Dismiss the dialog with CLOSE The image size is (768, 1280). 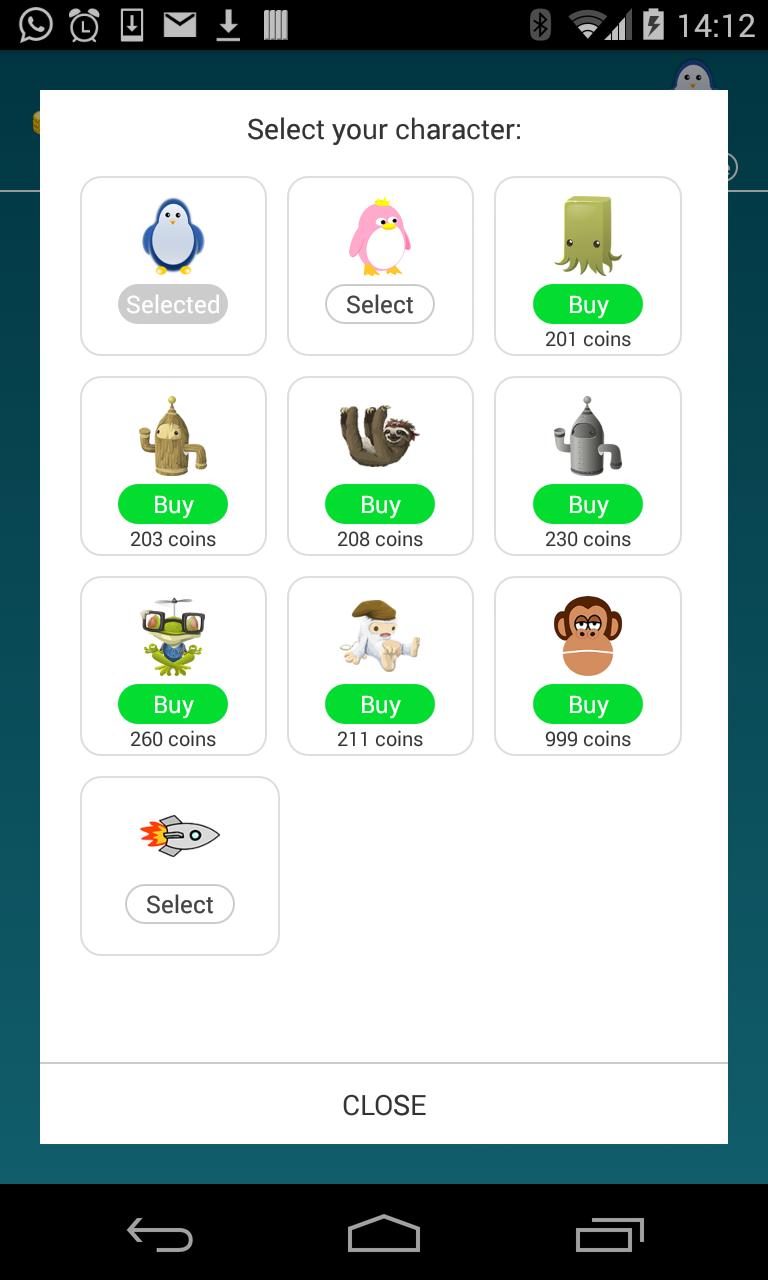[384, 1105]
